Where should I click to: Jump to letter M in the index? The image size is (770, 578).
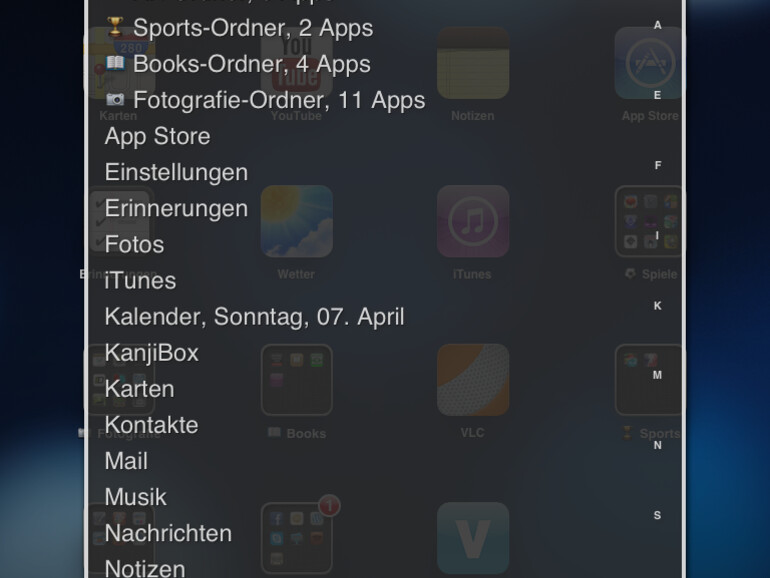pos(657,375)
